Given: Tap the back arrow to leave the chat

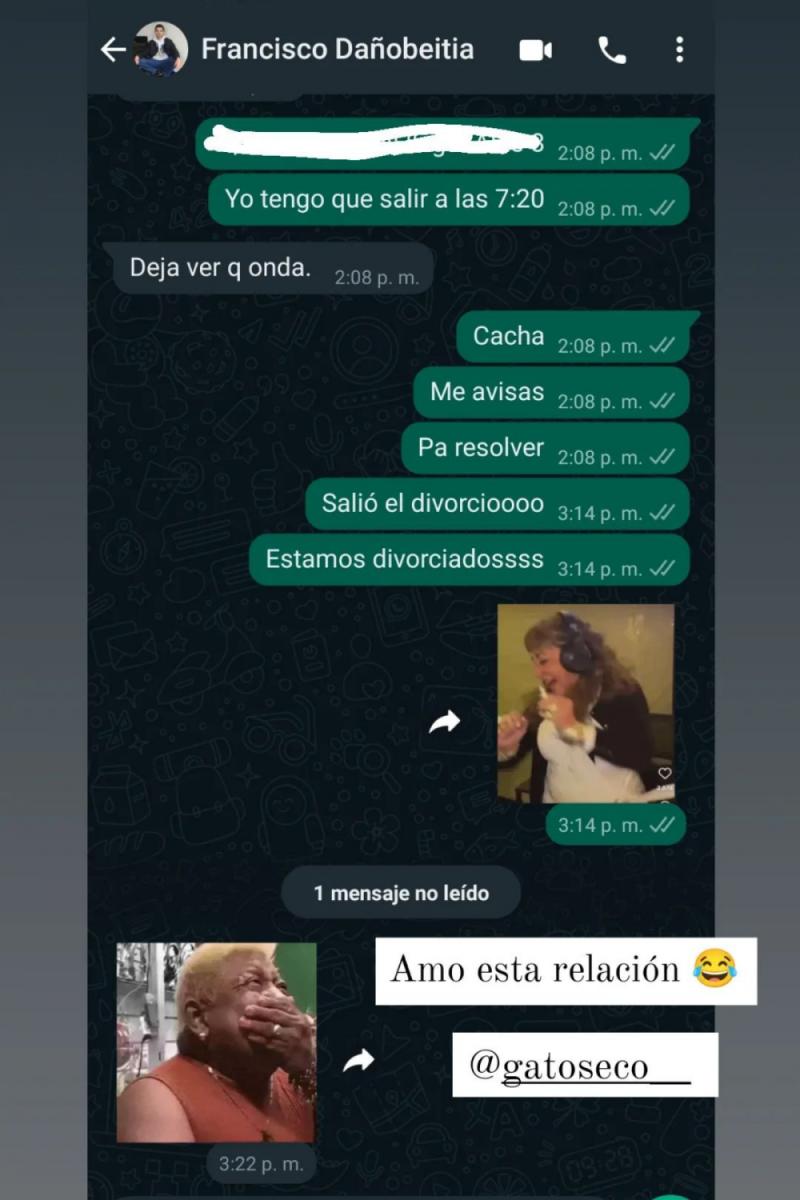Looking at the screenshot, I should pyautogui.click(x=113, y=49).
